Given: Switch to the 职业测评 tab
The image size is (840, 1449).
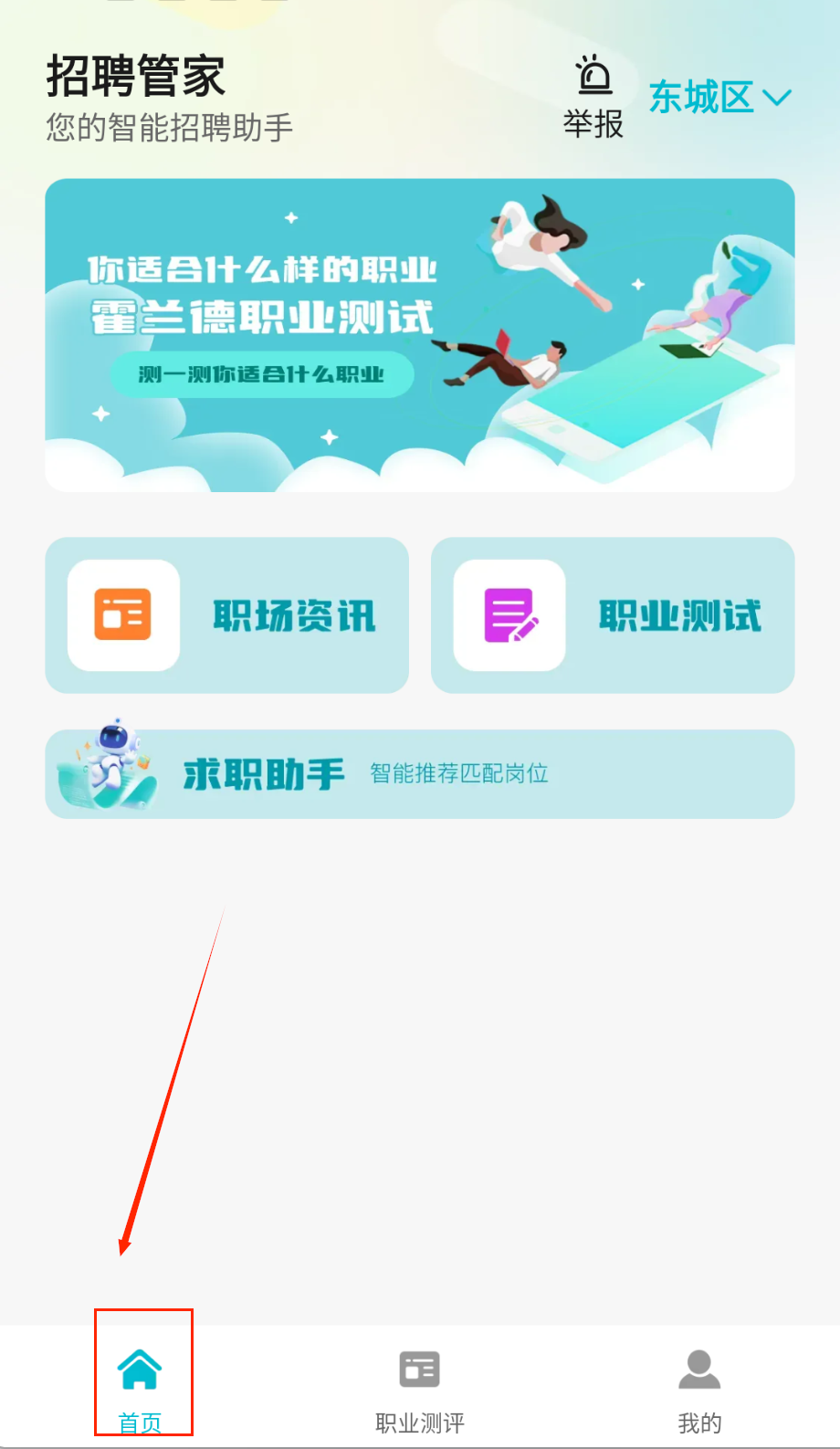Looking at the screenshot, I should coord(419,1388).
